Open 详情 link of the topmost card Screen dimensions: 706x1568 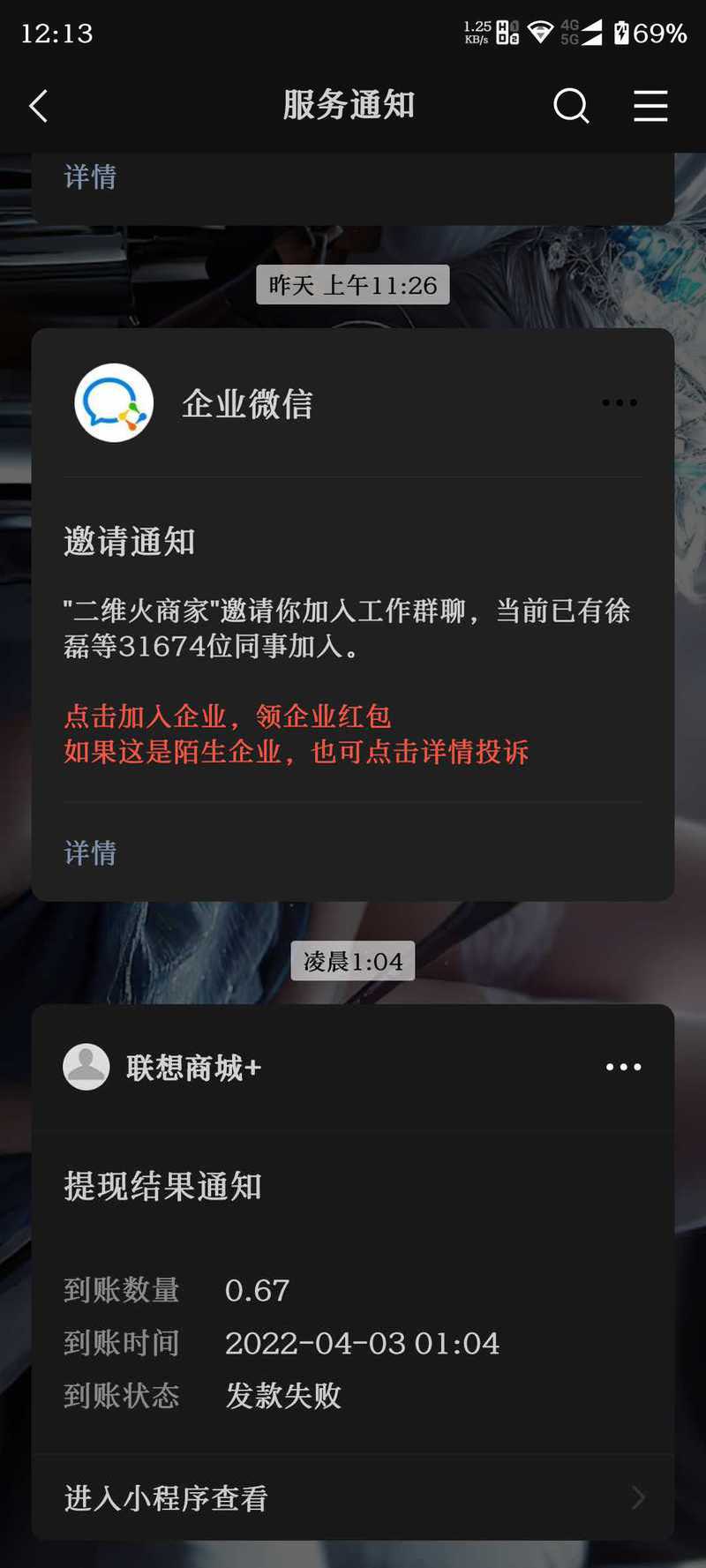pos(90,176)
